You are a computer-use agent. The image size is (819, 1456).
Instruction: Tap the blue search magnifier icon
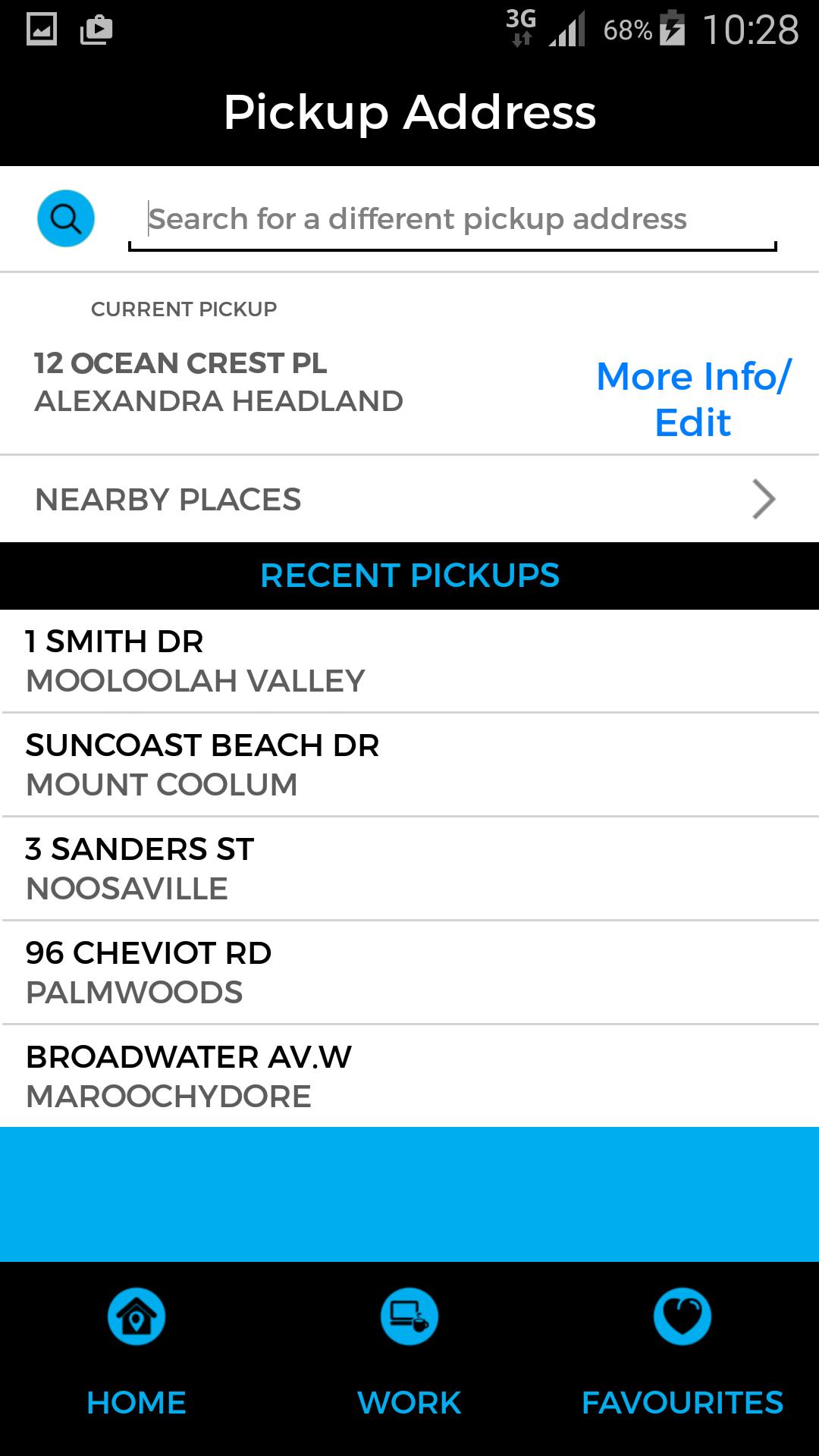tap(66, 218)
